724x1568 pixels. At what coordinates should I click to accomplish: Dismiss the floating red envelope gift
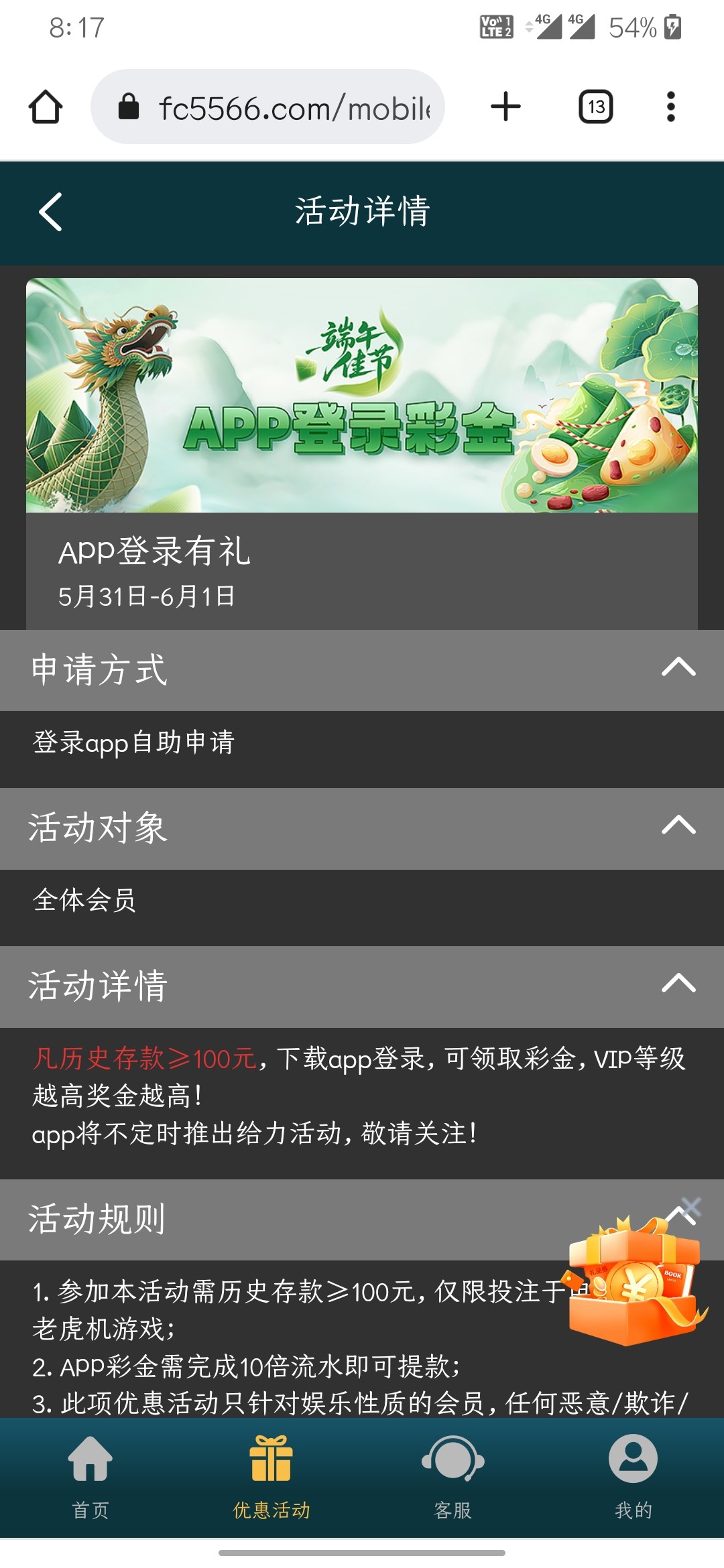[692, 1207]
